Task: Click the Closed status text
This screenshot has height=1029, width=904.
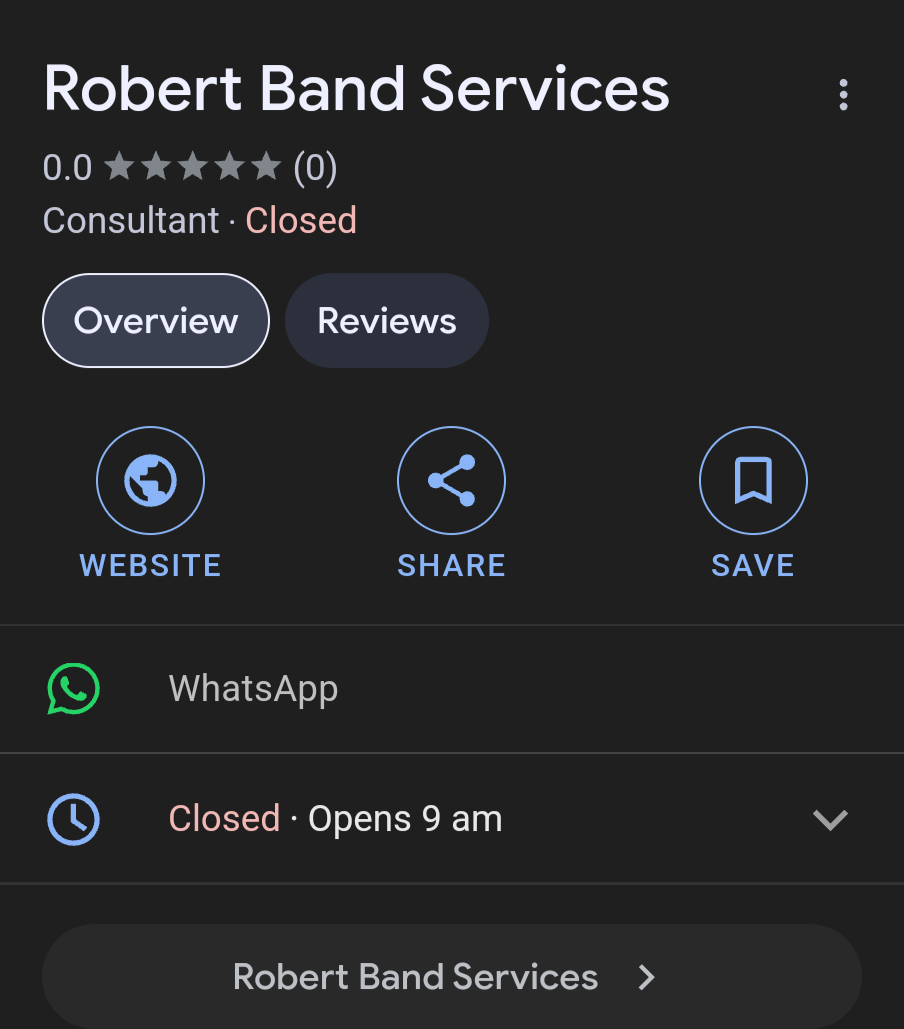Action: pos(301,220)
